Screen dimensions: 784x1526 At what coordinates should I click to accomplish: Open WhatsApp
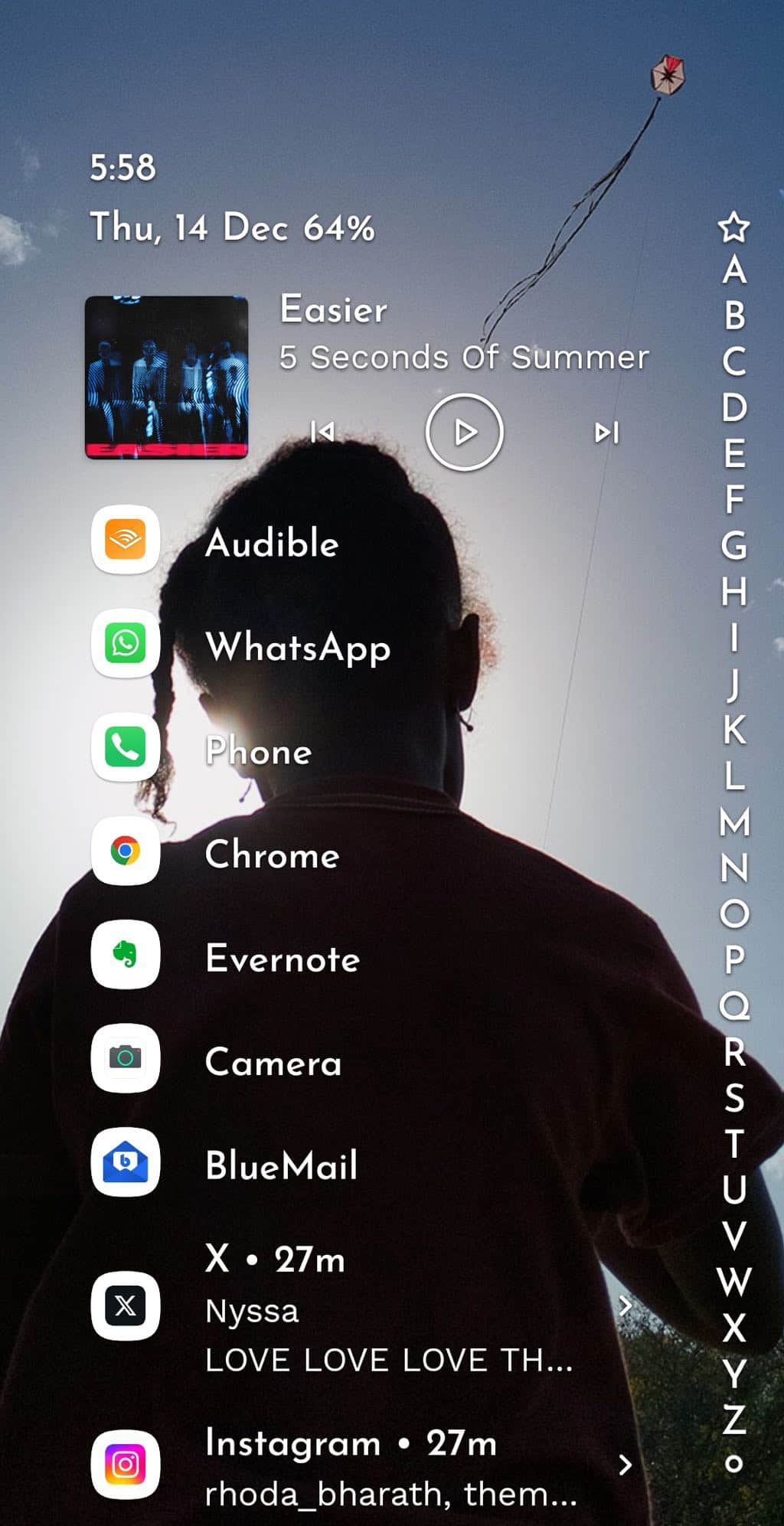click(126, 644)
